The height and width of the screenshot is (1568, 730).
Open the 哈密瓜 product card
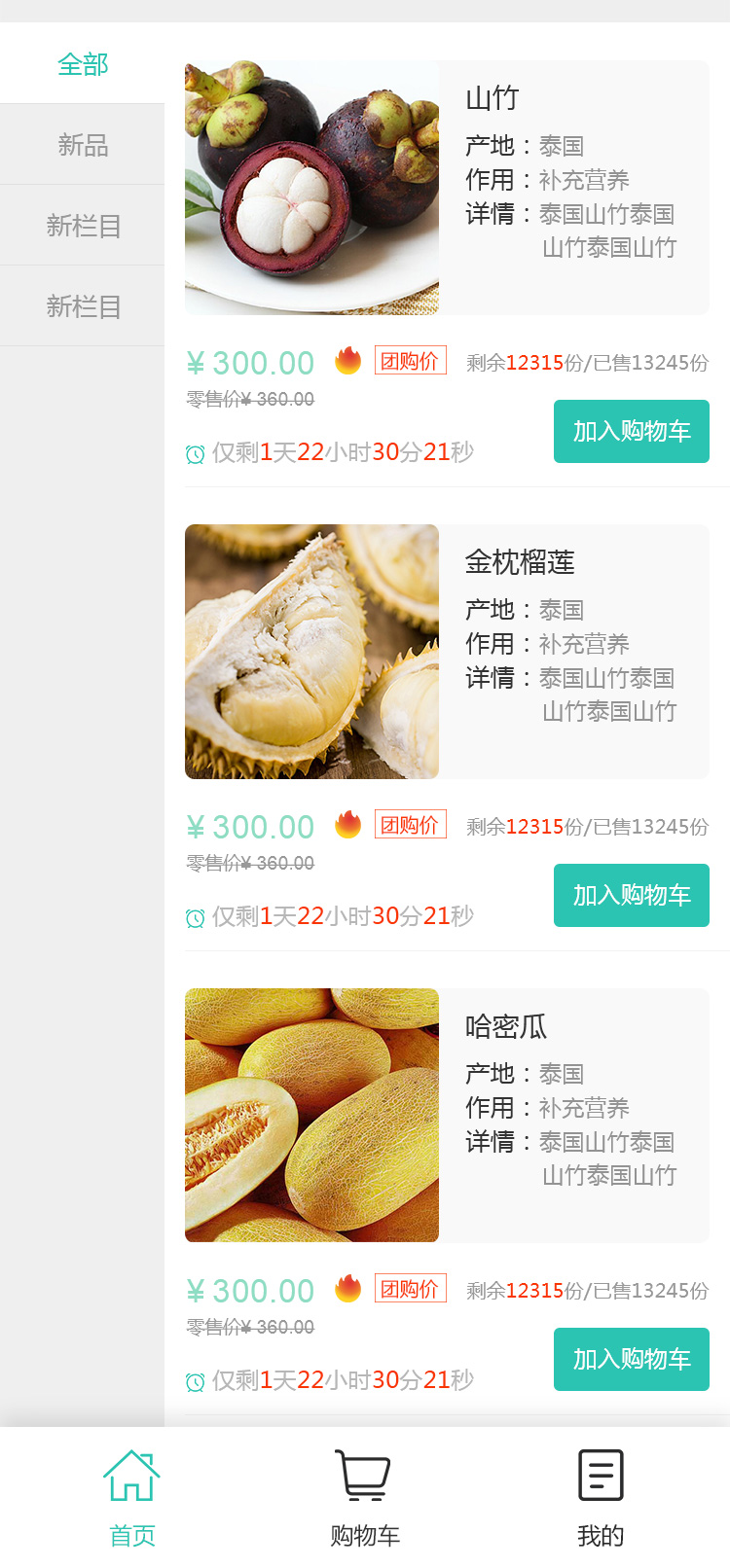tap(447, 1116)
